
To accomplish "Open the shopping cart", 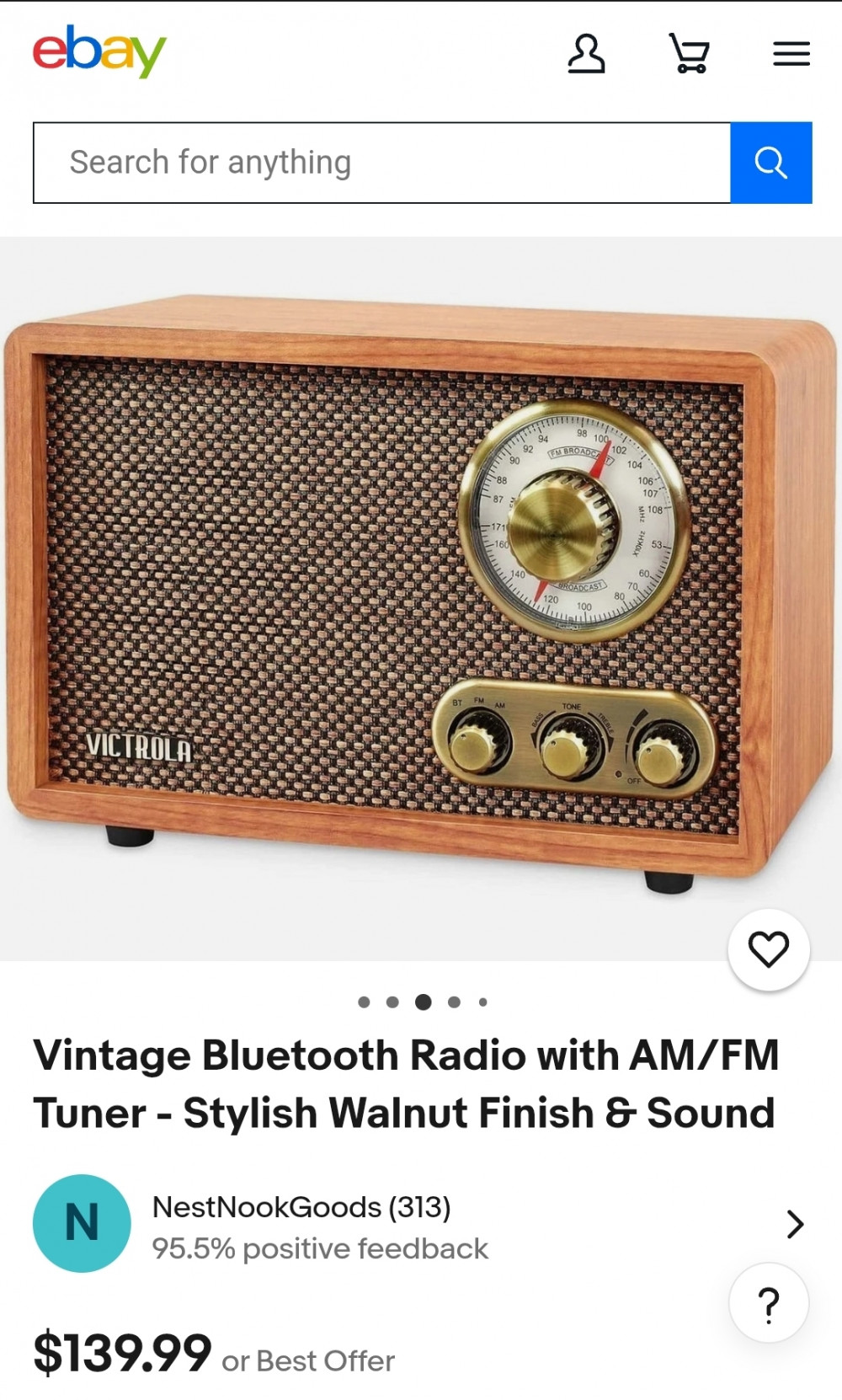I will click(689, 54).
